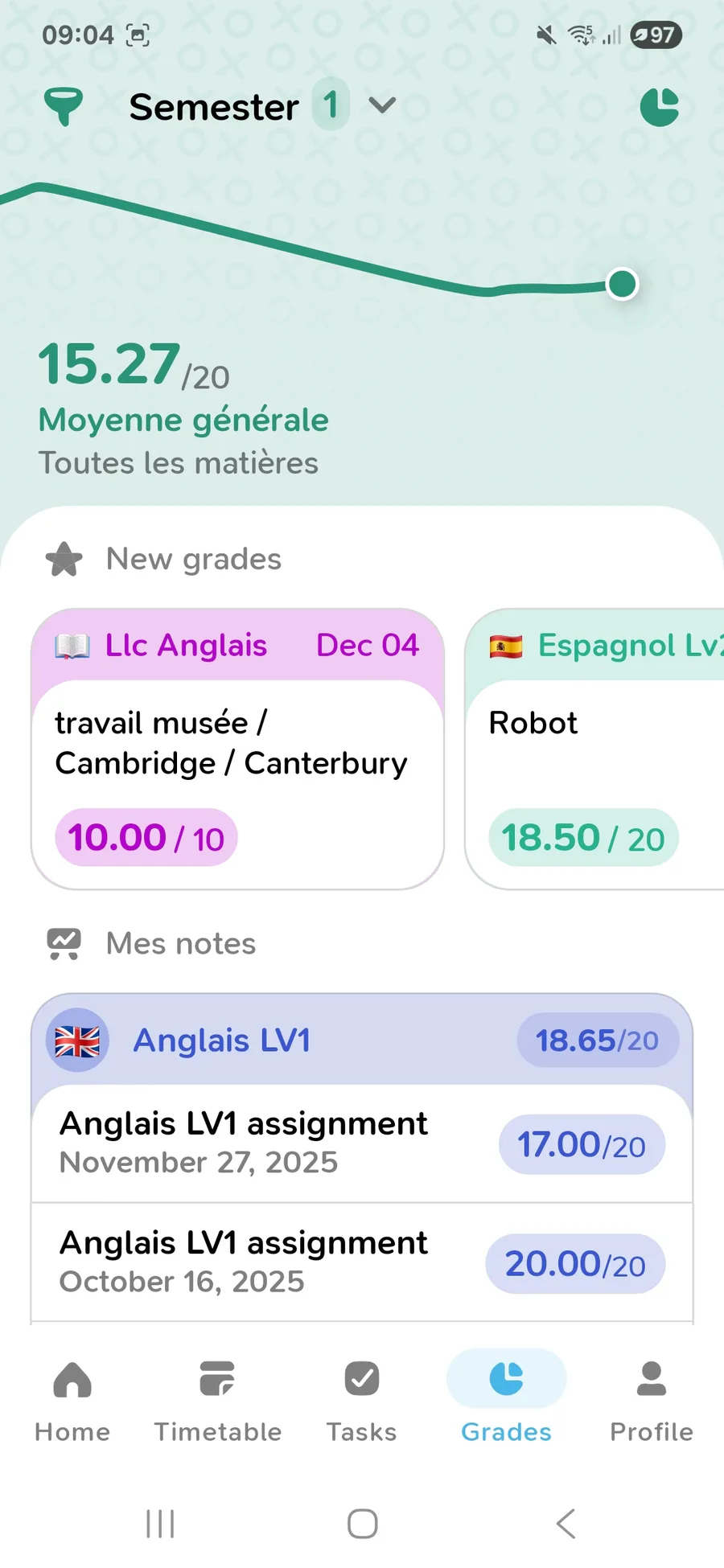The image size is (724, 1568).
Task: Tap the system back button
Action: pos(566,1524)
